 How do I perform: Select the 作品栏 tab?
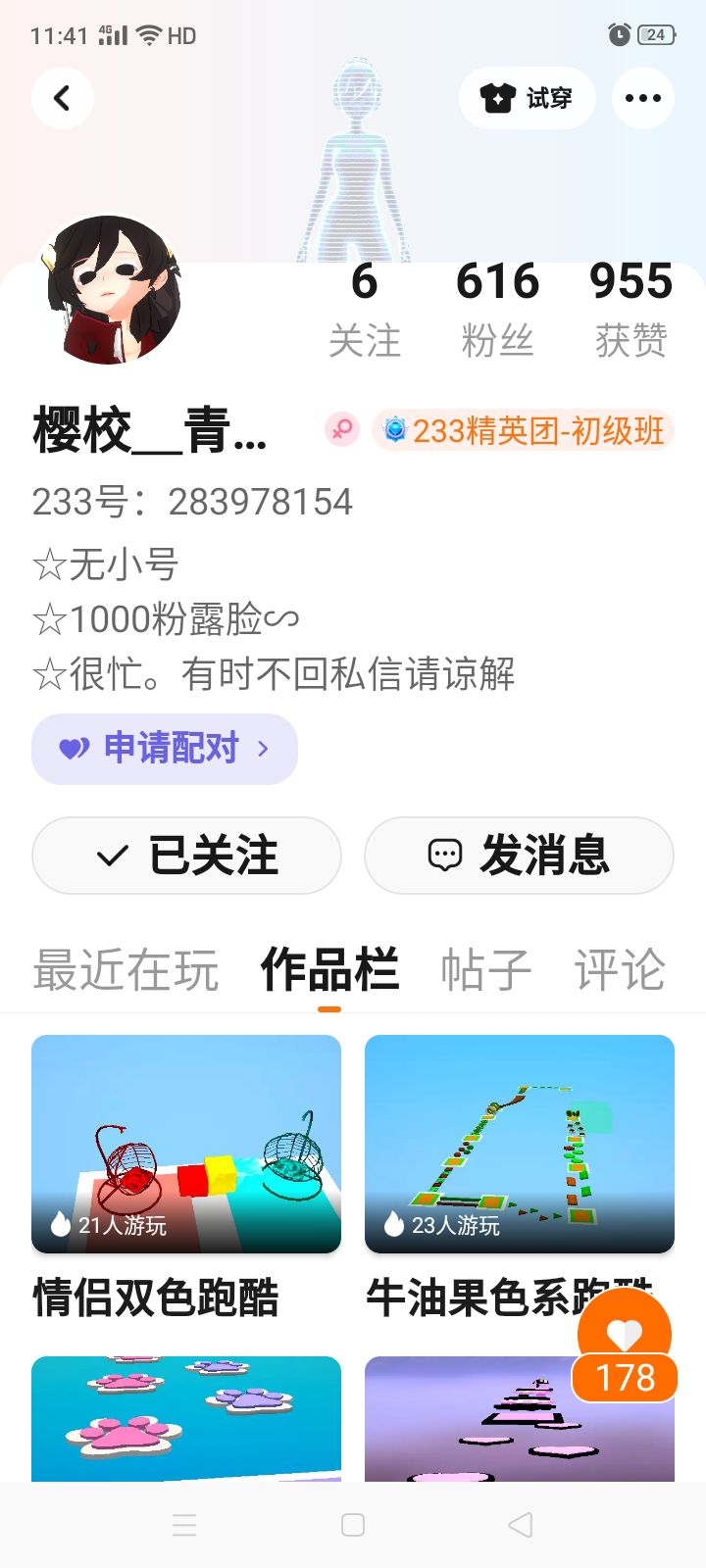(x=329, y=970)
